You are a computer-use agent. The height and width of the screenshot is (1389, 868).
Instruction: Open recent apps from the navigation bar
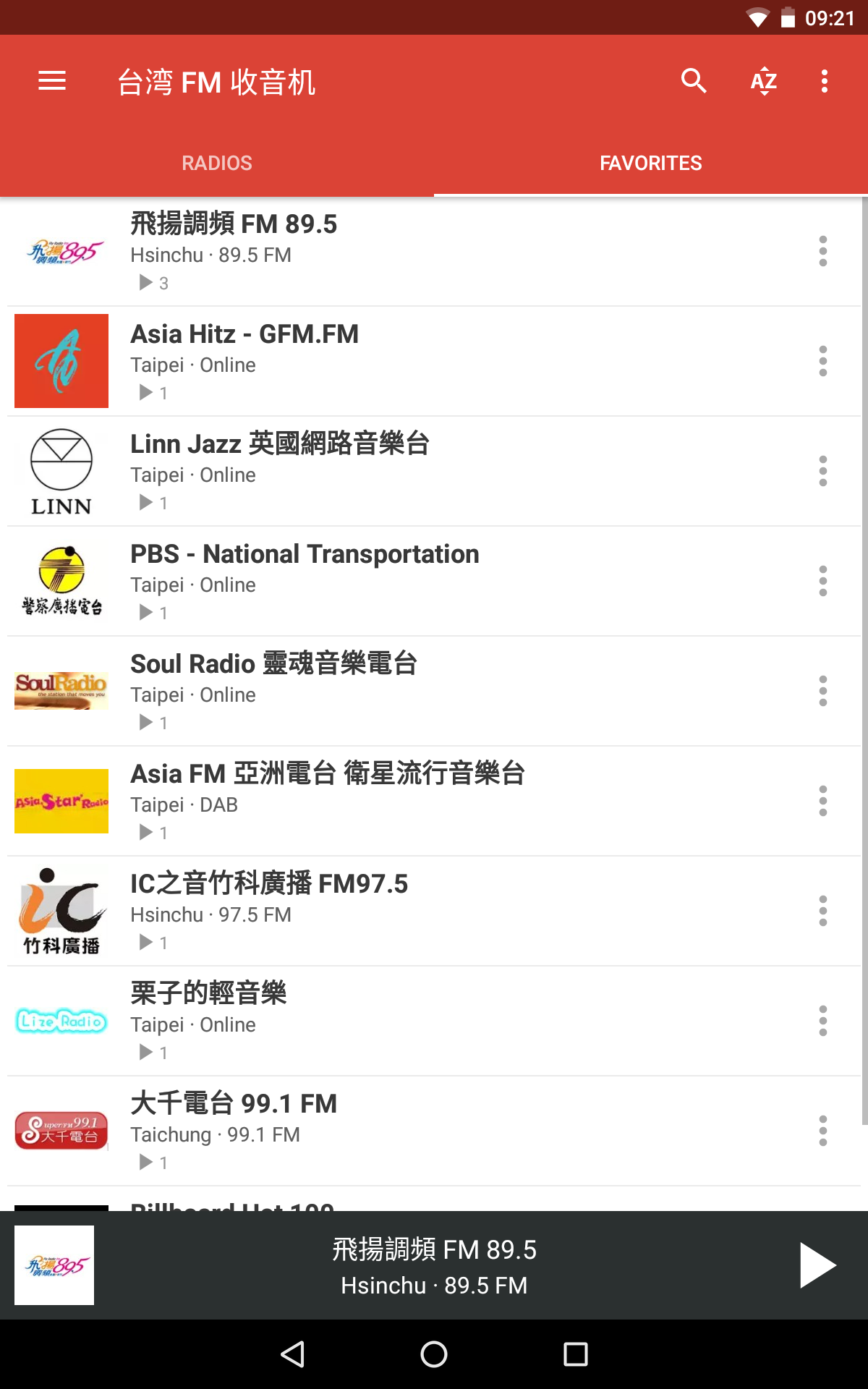point(576,1354)
